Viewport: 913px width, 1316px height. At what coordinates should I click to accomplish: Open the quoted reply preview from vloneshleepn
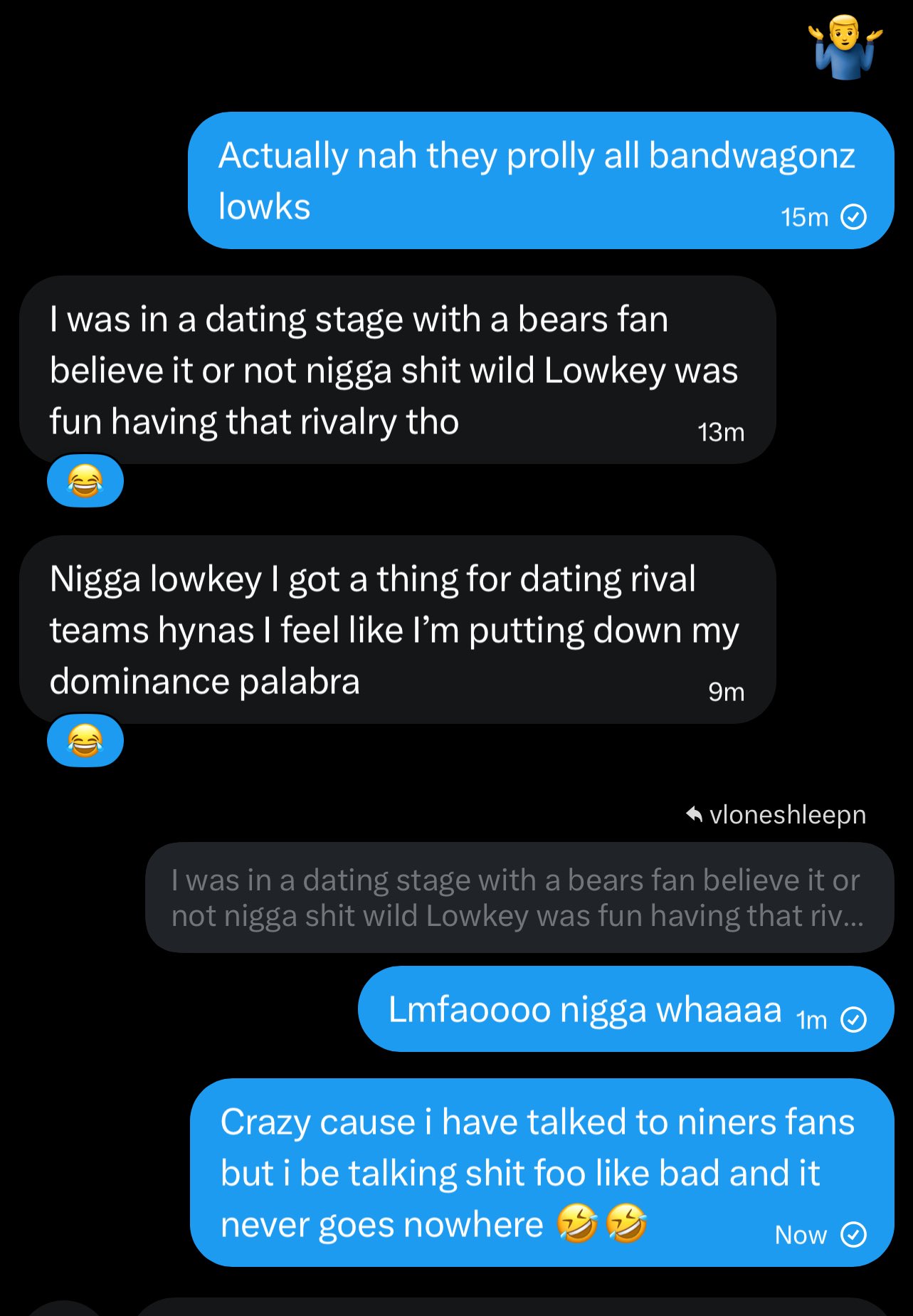pyautogui.click(x=519, y=897)
